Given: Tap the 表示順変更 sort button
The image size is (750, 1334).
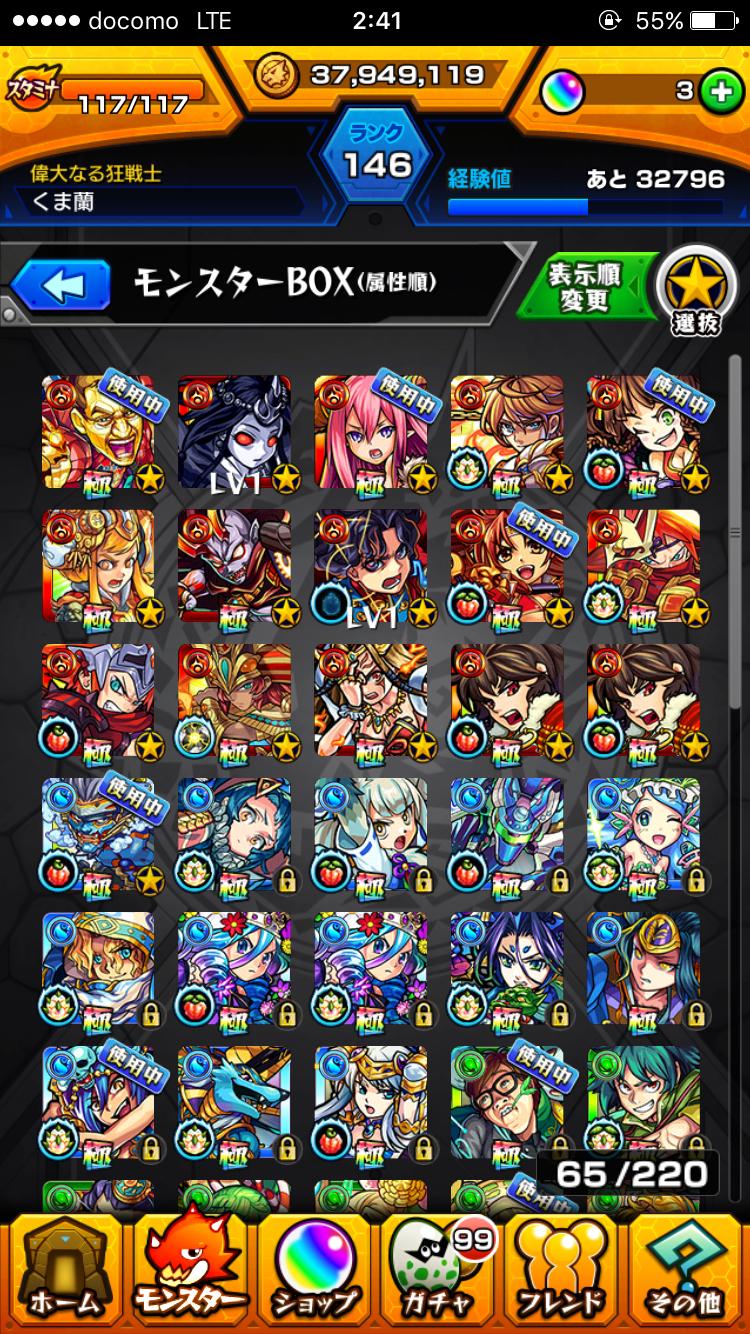Looking at the screenshot, I should [585, 287].
